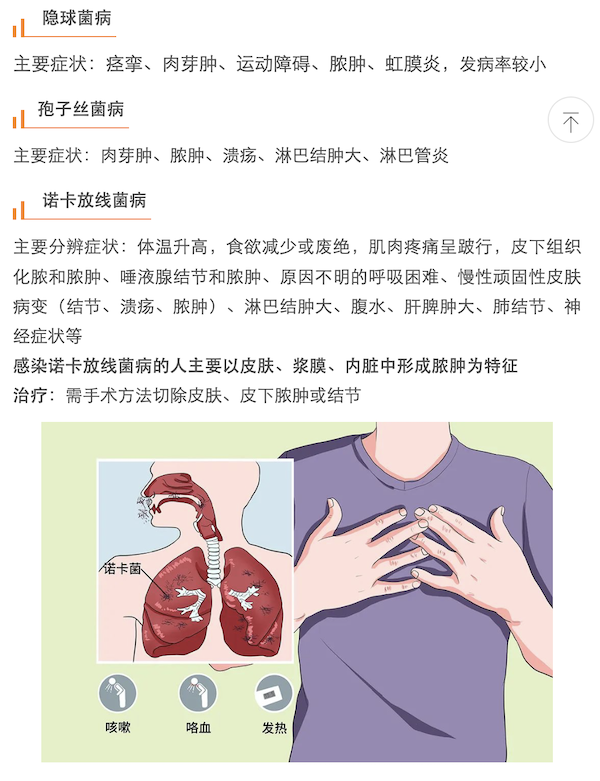Viewport: 600px width, 781px height.
Task: Tap the scroll-to-top arrow button
Action: (571, 122)
